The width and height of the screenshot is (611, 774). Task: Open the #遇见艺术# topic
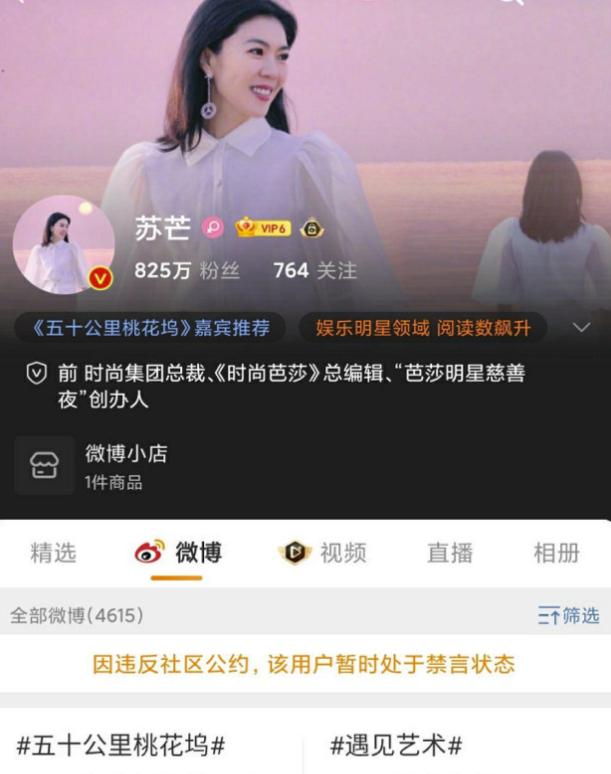click(396, 745)
